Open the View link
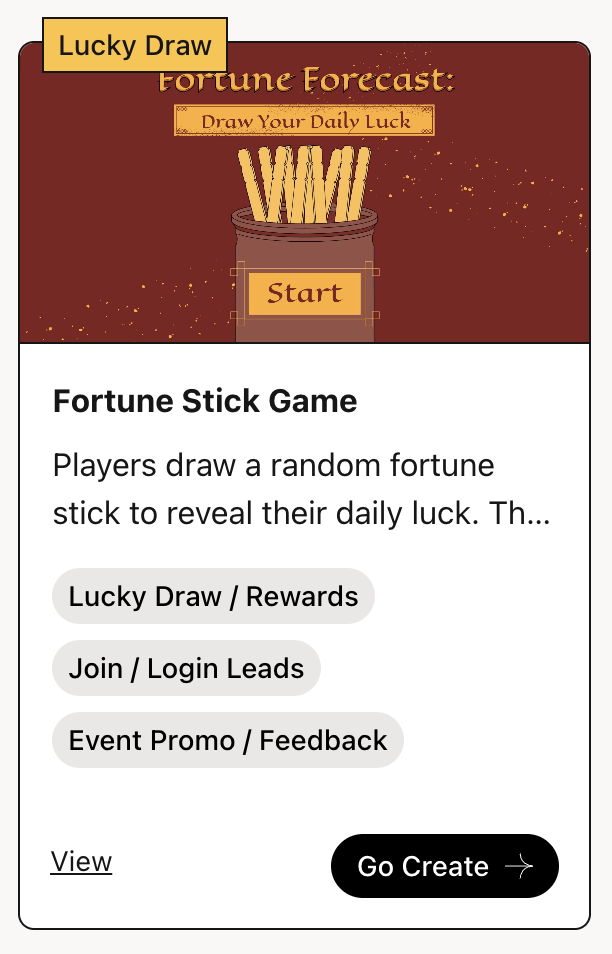This screenshot has height=954, width=612. [x=81, y=862]
